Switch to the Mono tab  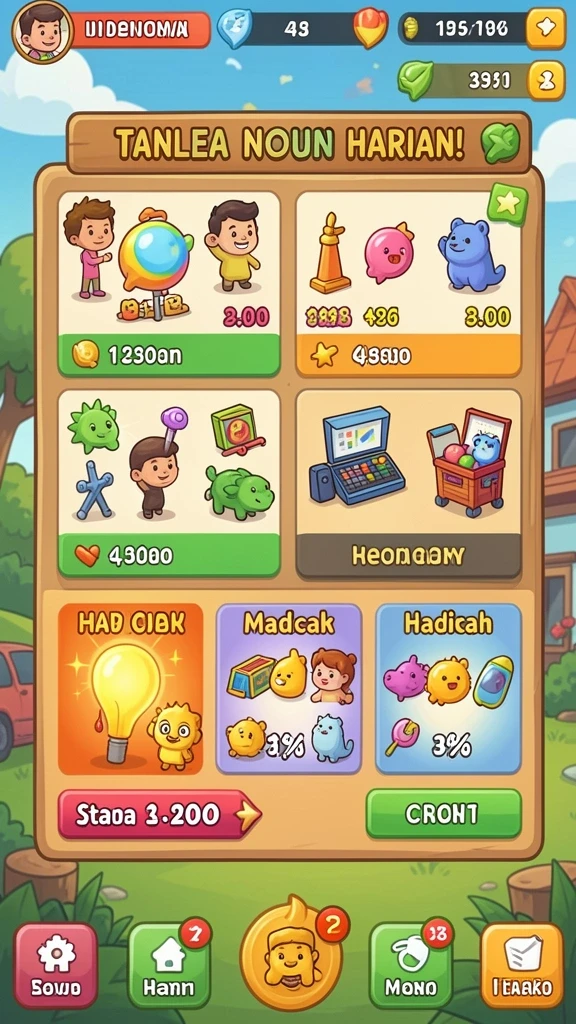tap(411, 965)
